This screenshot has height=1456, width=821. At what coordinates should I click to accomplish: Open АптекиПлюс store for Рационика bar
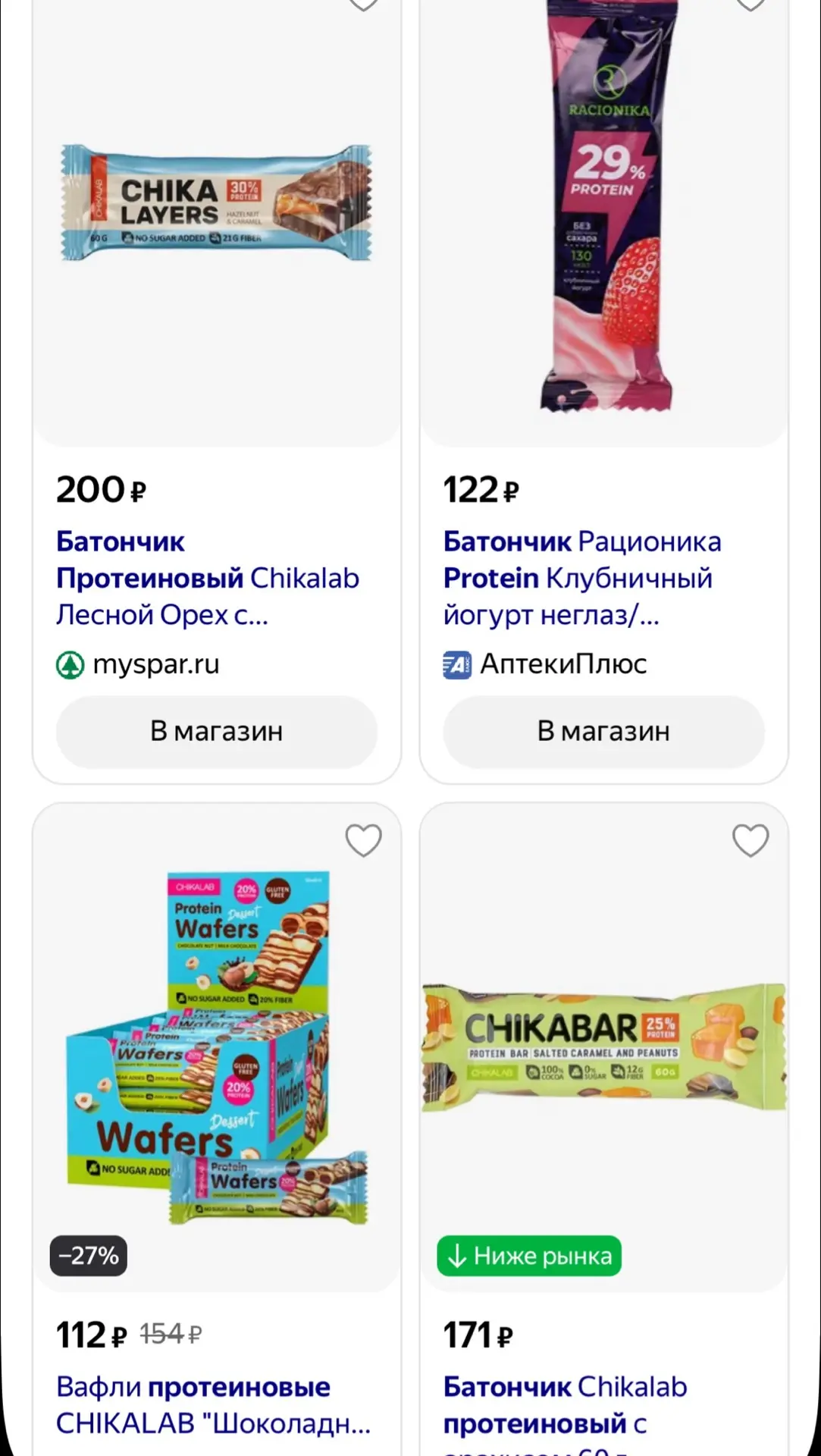tap(603, 731)
